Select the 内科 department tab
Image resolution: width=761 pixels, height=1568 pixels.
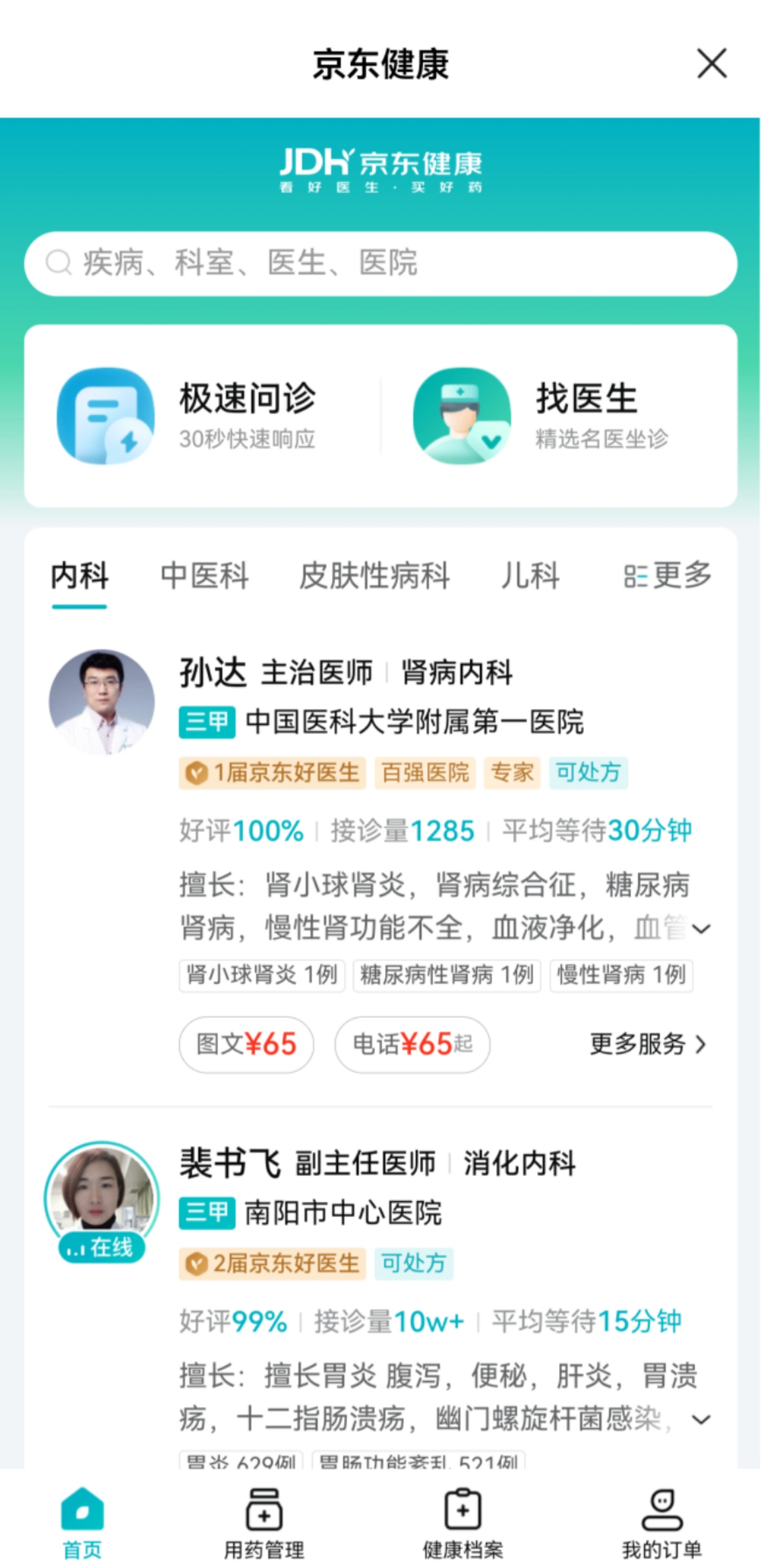(x=80, y=576)
